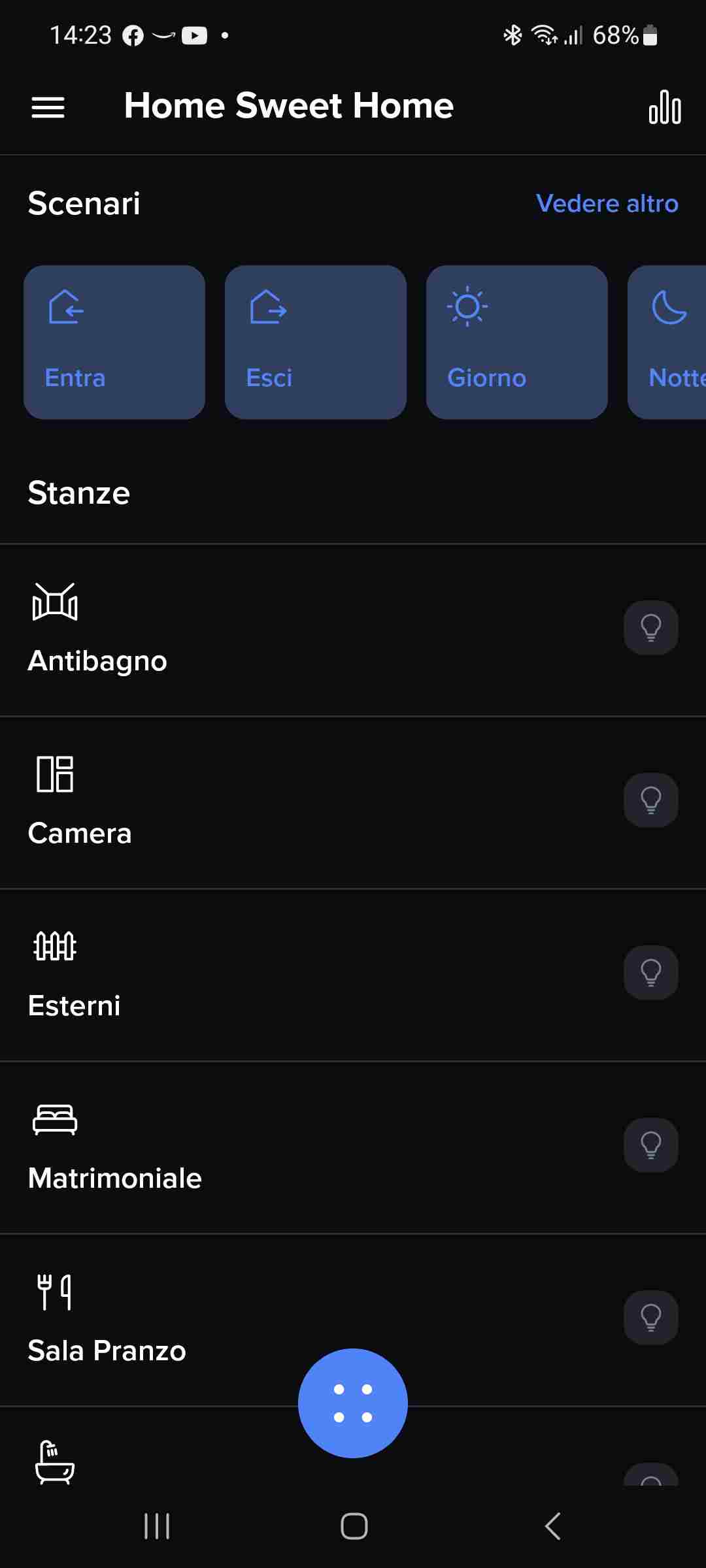
Task: Toggle the Matrimoniale light bulb
Action: pyautogui.click(x=651, y=1145)
